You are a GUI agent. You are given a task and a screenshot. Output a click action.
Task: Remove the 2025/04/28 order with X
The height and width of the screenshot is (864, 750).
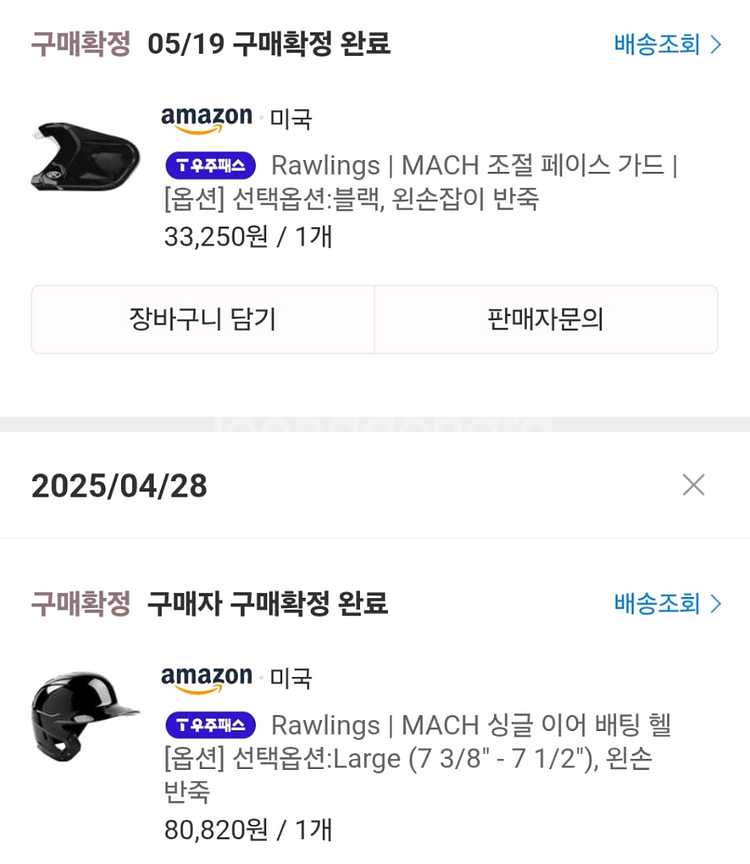693,485
